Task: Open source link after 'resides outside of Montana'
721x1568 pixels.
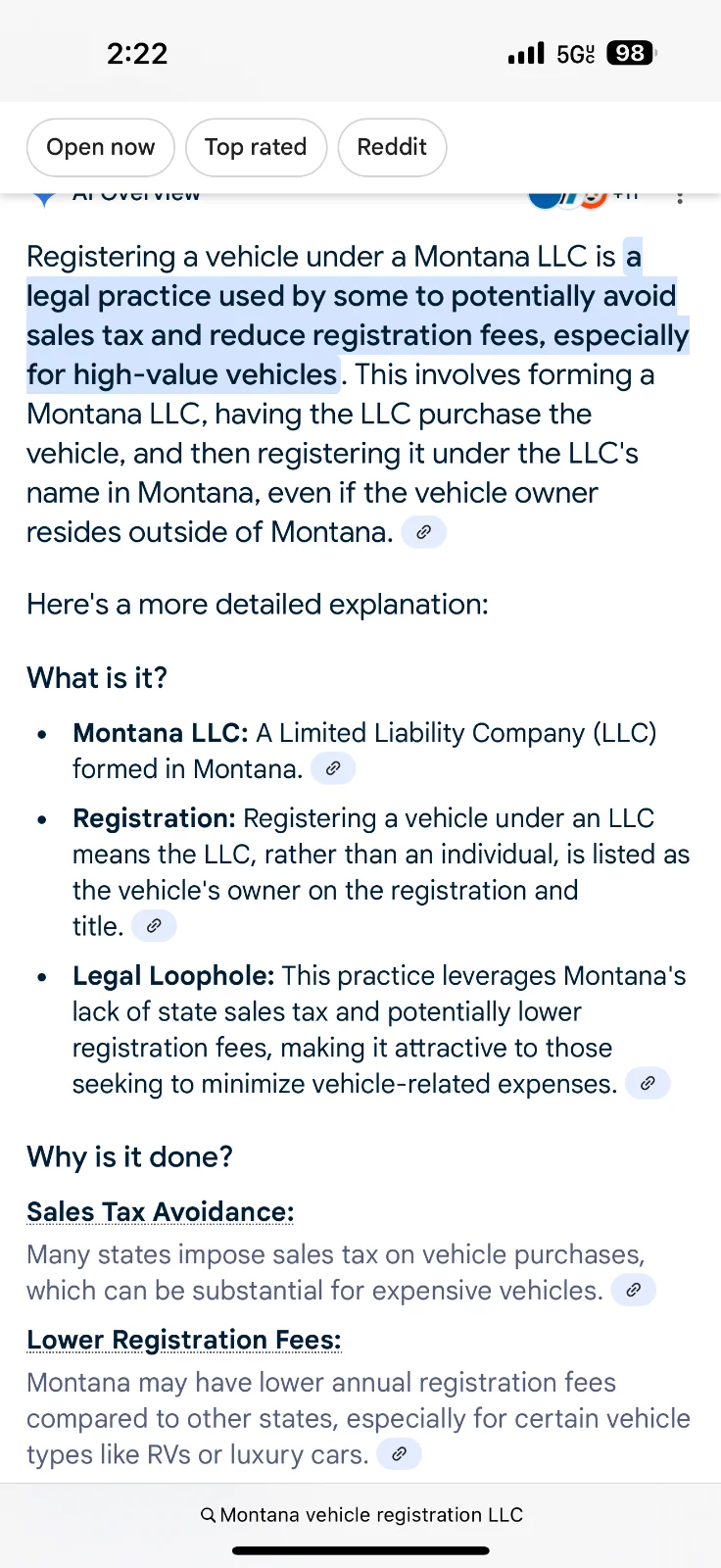Action: pos(424,532)
